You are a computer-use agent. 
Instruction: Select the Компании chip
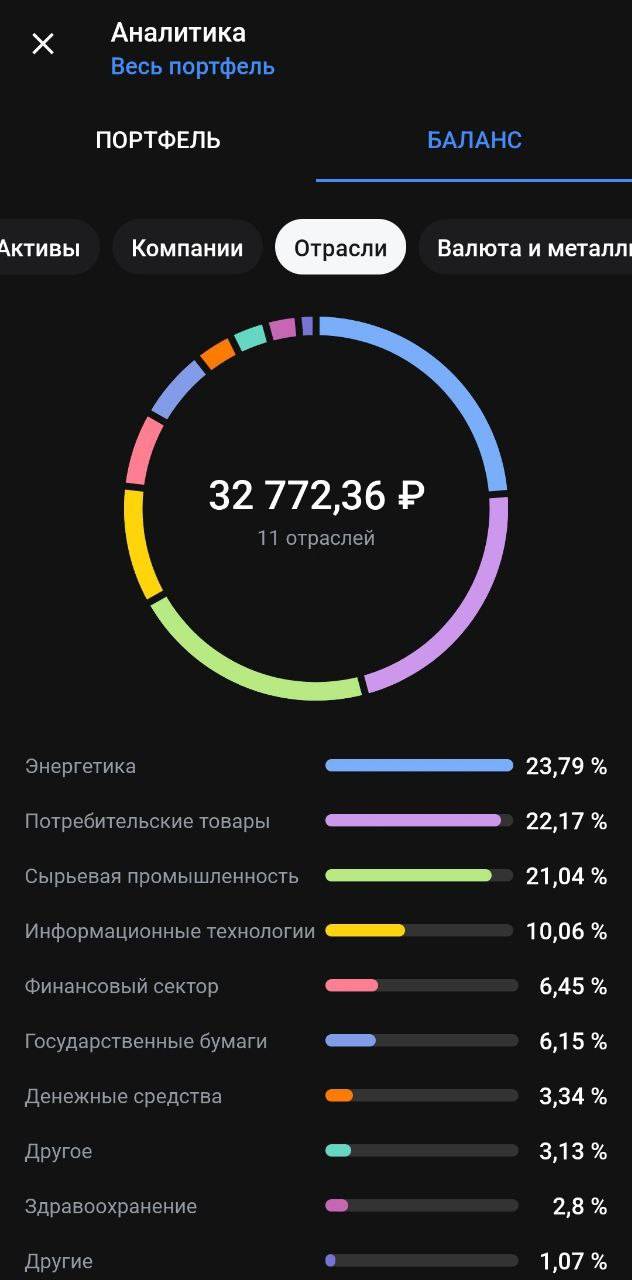click(x=187, y=248)
